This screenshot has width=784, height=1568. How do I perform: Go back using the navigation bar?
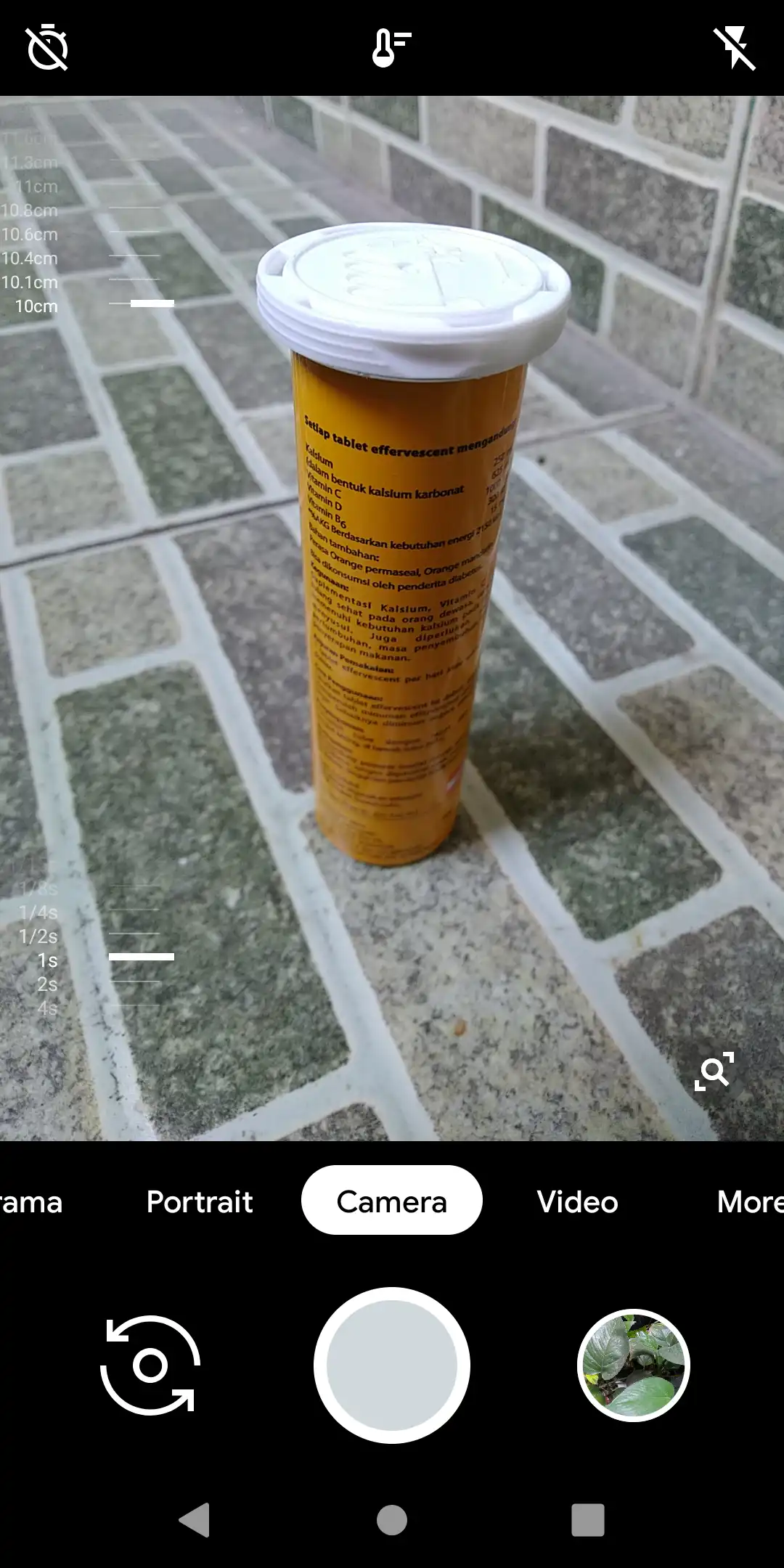click(x=195, y=1519)
